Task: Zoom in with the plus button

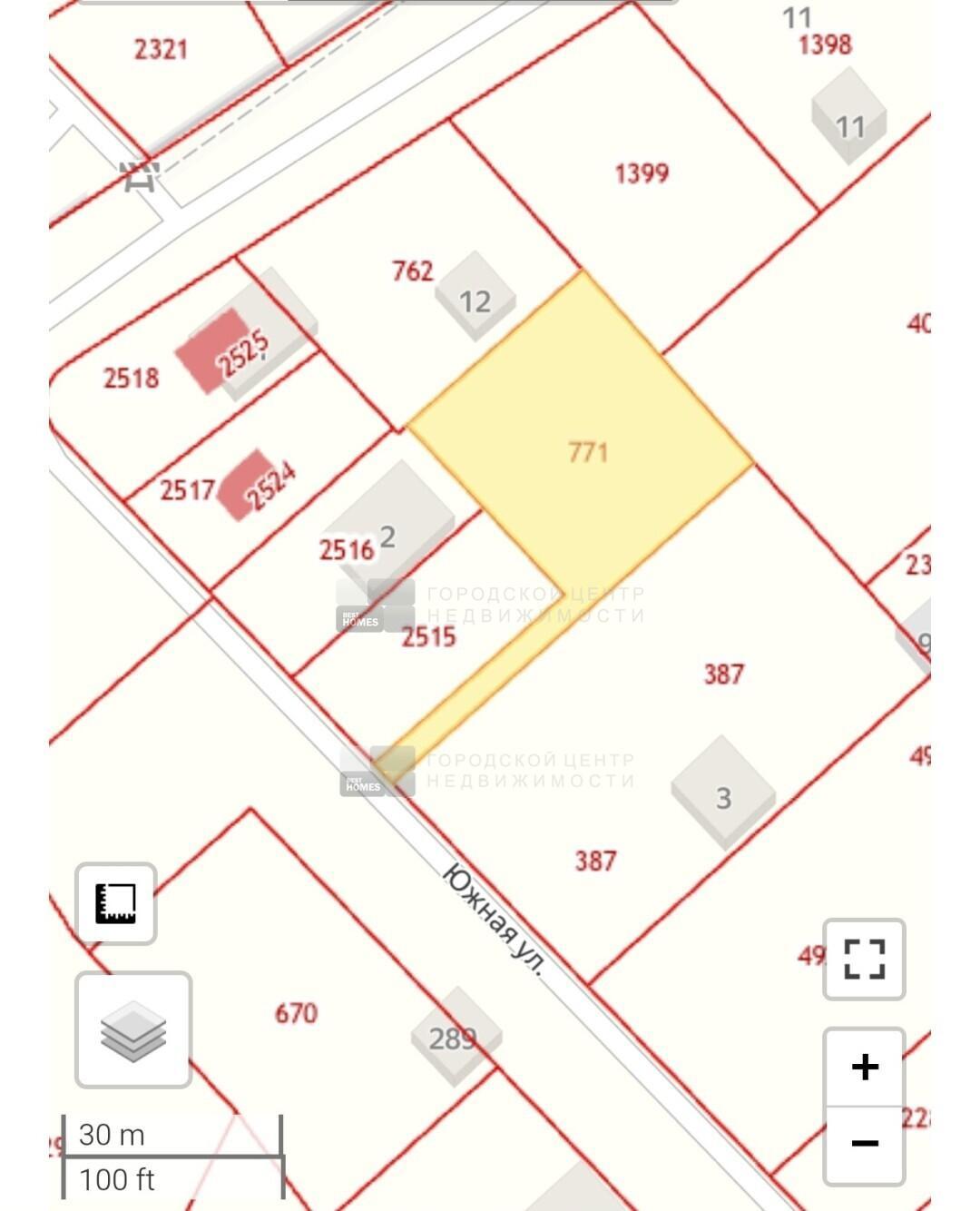Action: click(864, 1067)
